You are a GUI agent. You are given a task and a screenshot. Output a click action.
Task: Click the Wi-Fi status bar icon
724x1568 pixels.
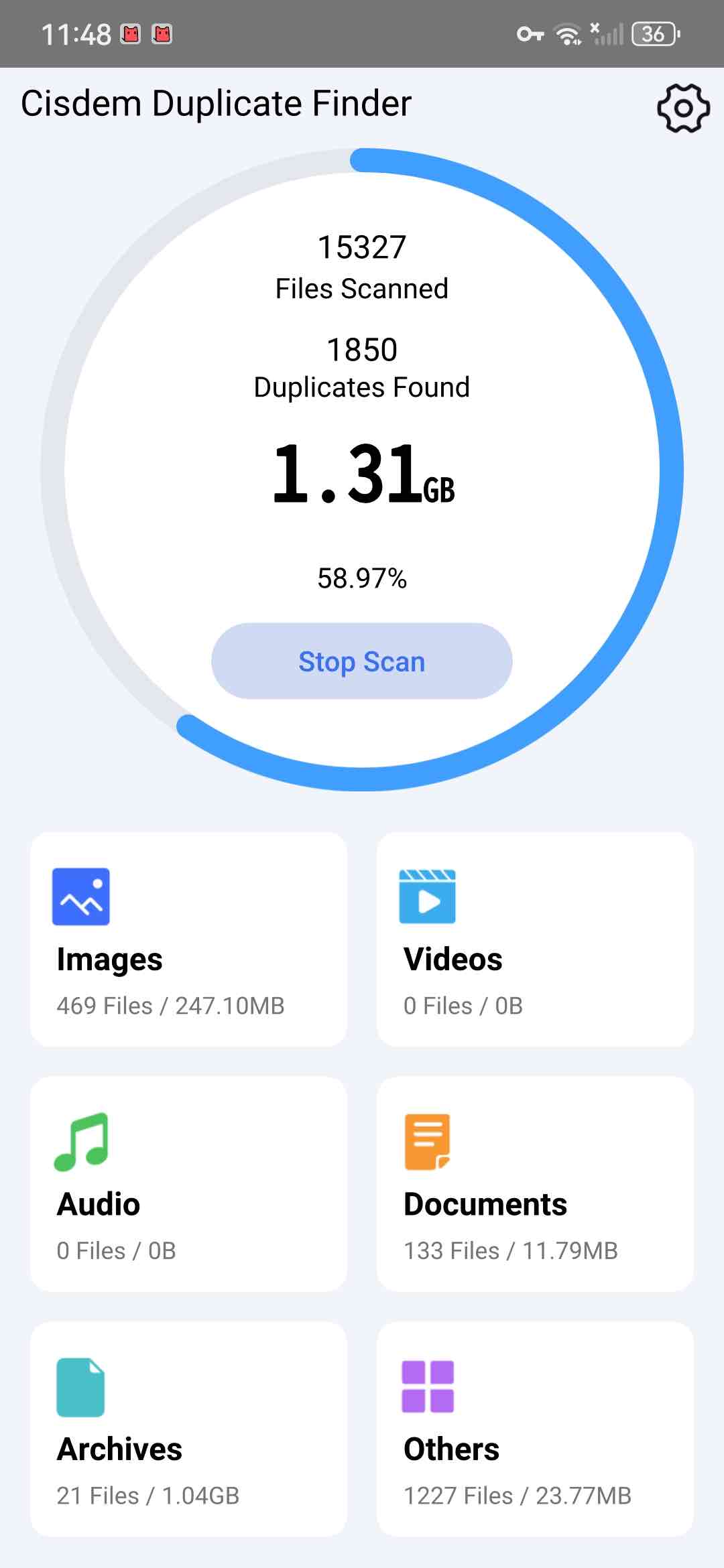pos(566,32)
